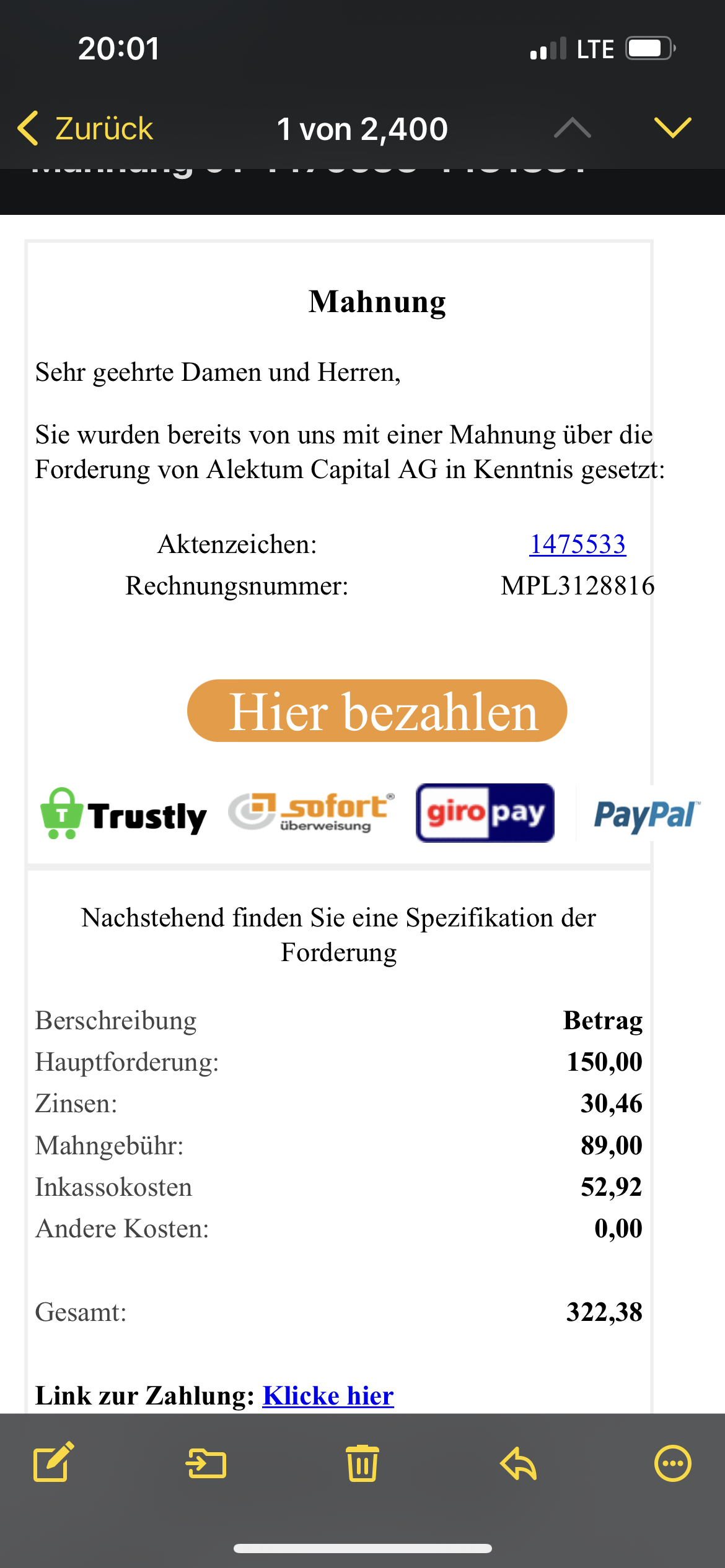The image size is (725, 1568).
Task: Tap the Hier bezahlen button
Action: pyautogui.click(x=377, y=711)
